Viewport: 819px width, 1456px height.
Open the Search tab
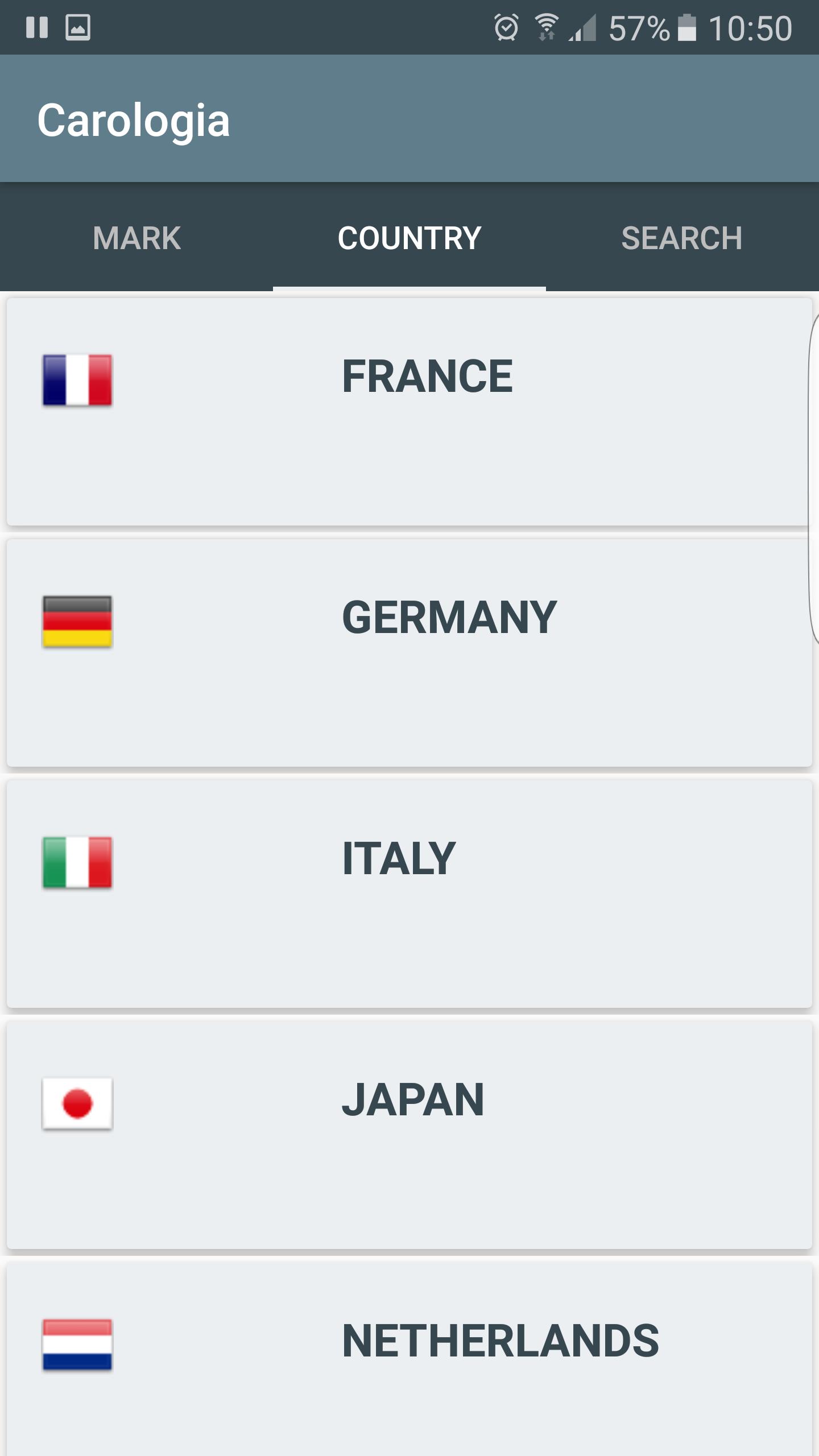(681, 238)
